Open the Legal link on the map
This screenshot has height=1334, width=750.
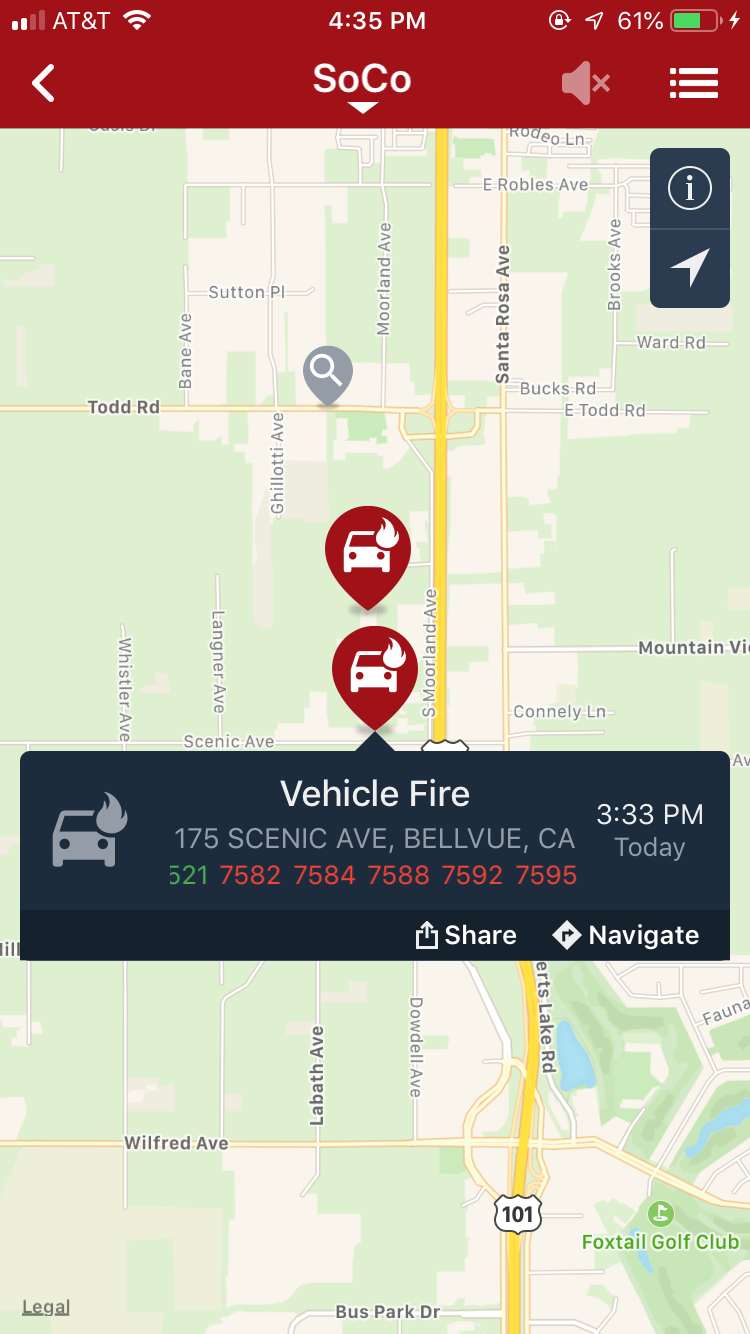pyautogui.click(x=46, y=1307)
